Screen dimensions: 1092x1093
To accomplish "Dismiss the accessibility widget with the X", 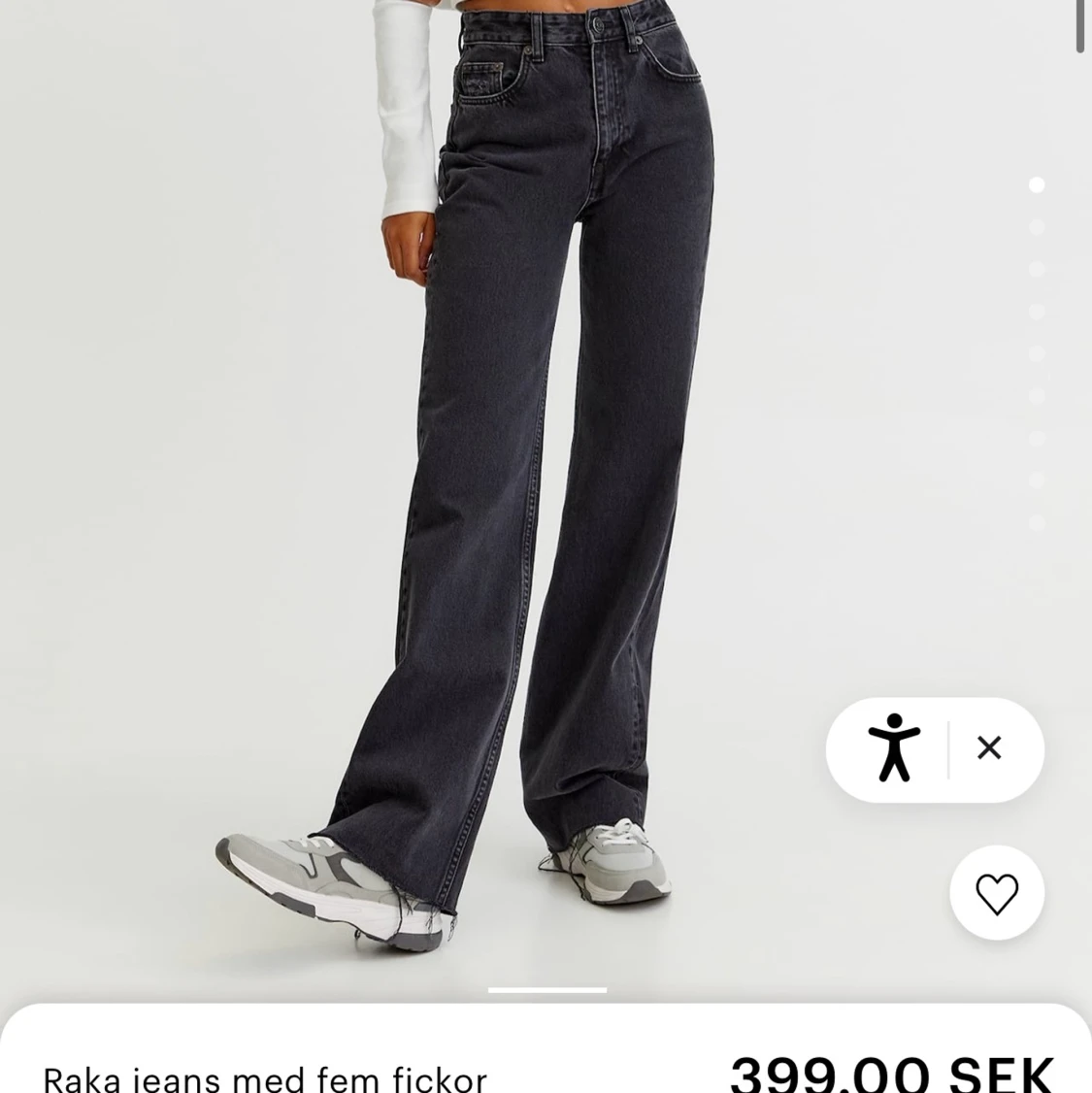I will click(989, 748).
